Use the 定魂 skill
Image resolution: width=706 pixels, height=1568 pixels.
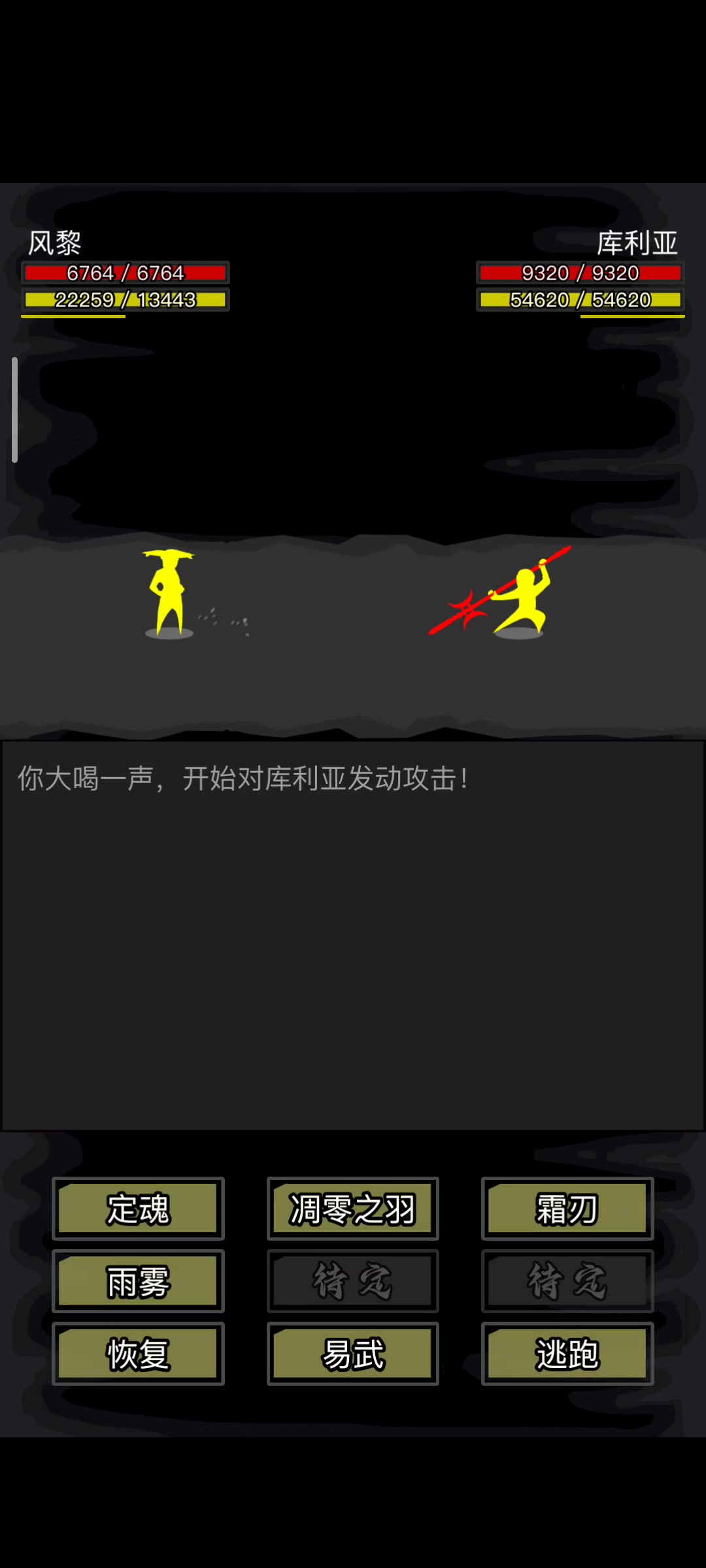point(138,1209)
